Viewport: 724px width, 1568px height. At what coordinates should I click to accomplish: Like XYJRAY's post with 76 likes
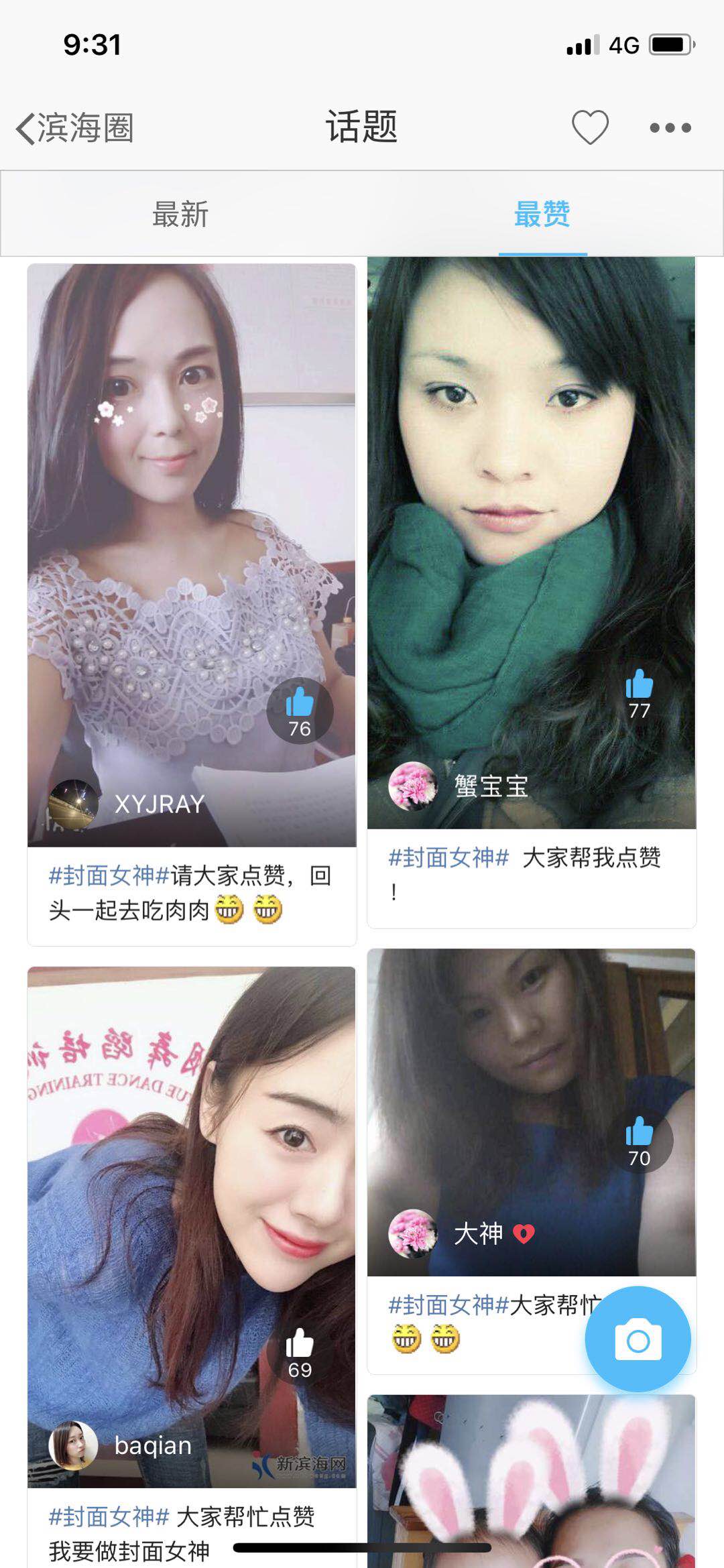tap(300, 711)
